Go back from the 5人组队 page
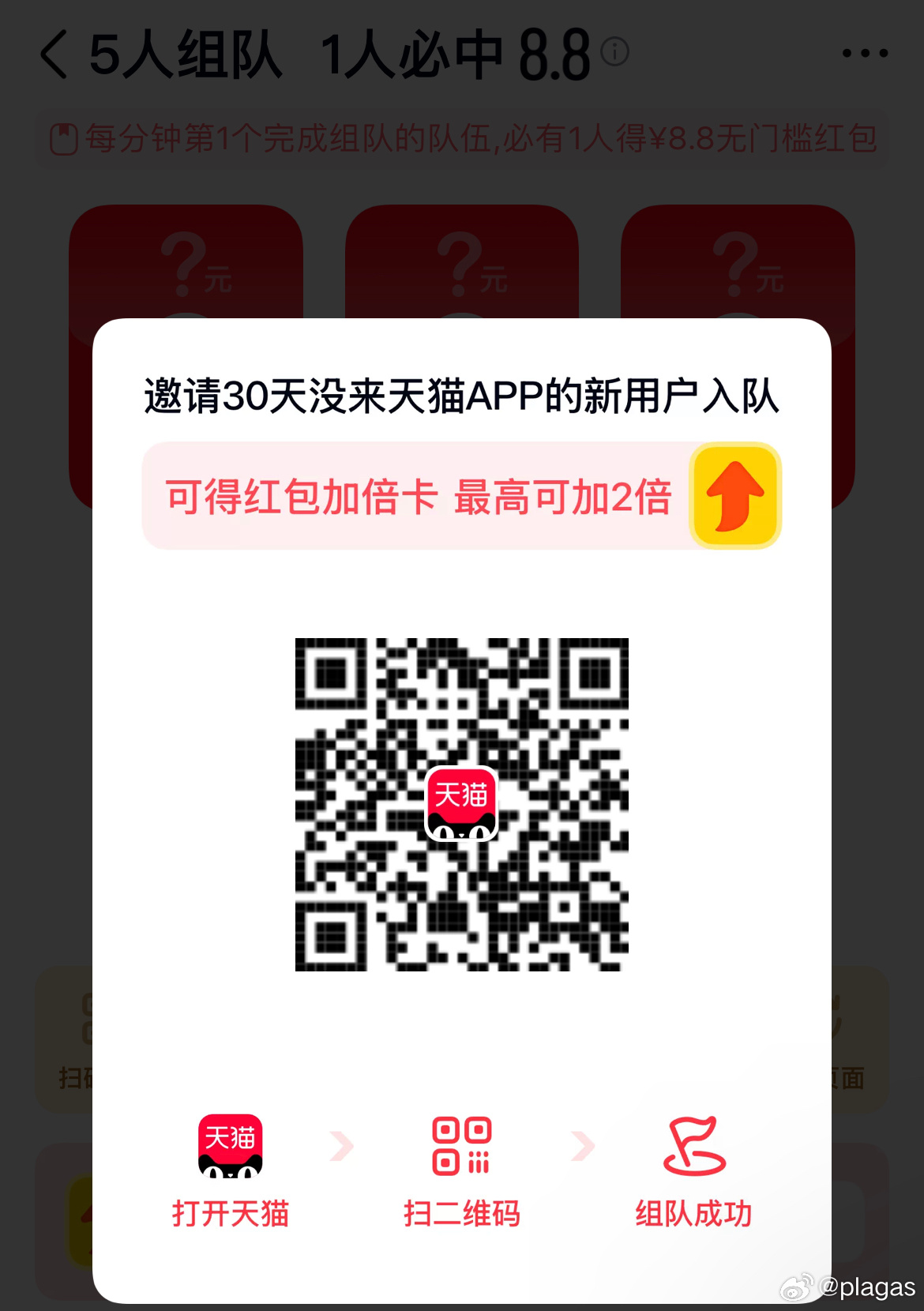The width and height of the screenshot is (924, 1311). pos(54,54)
